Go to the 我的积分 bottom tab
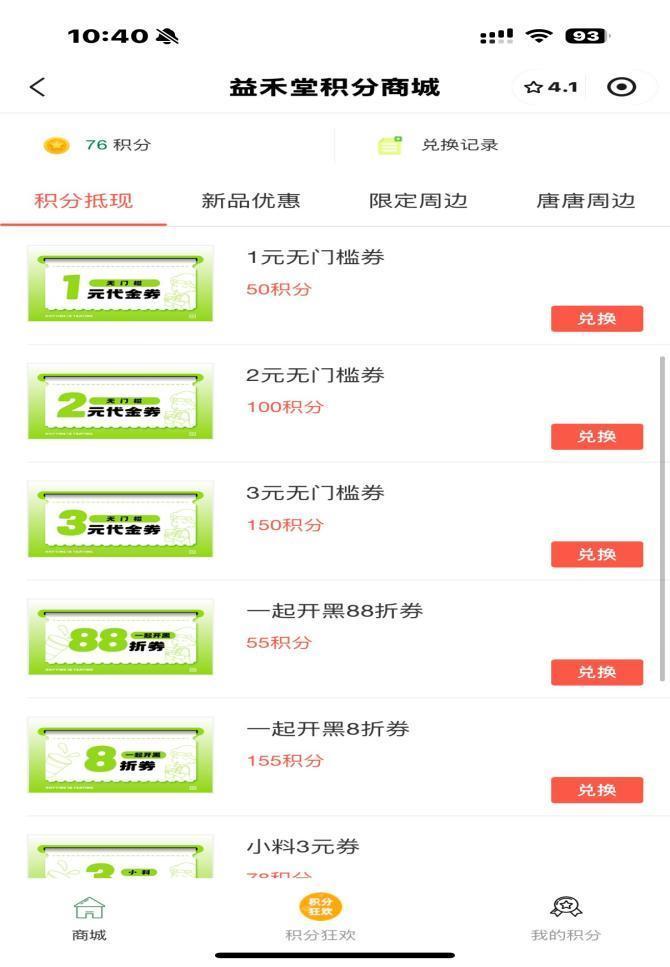This screenshot has height=967, width=670. pyautogui.click(x=566, y=918)
